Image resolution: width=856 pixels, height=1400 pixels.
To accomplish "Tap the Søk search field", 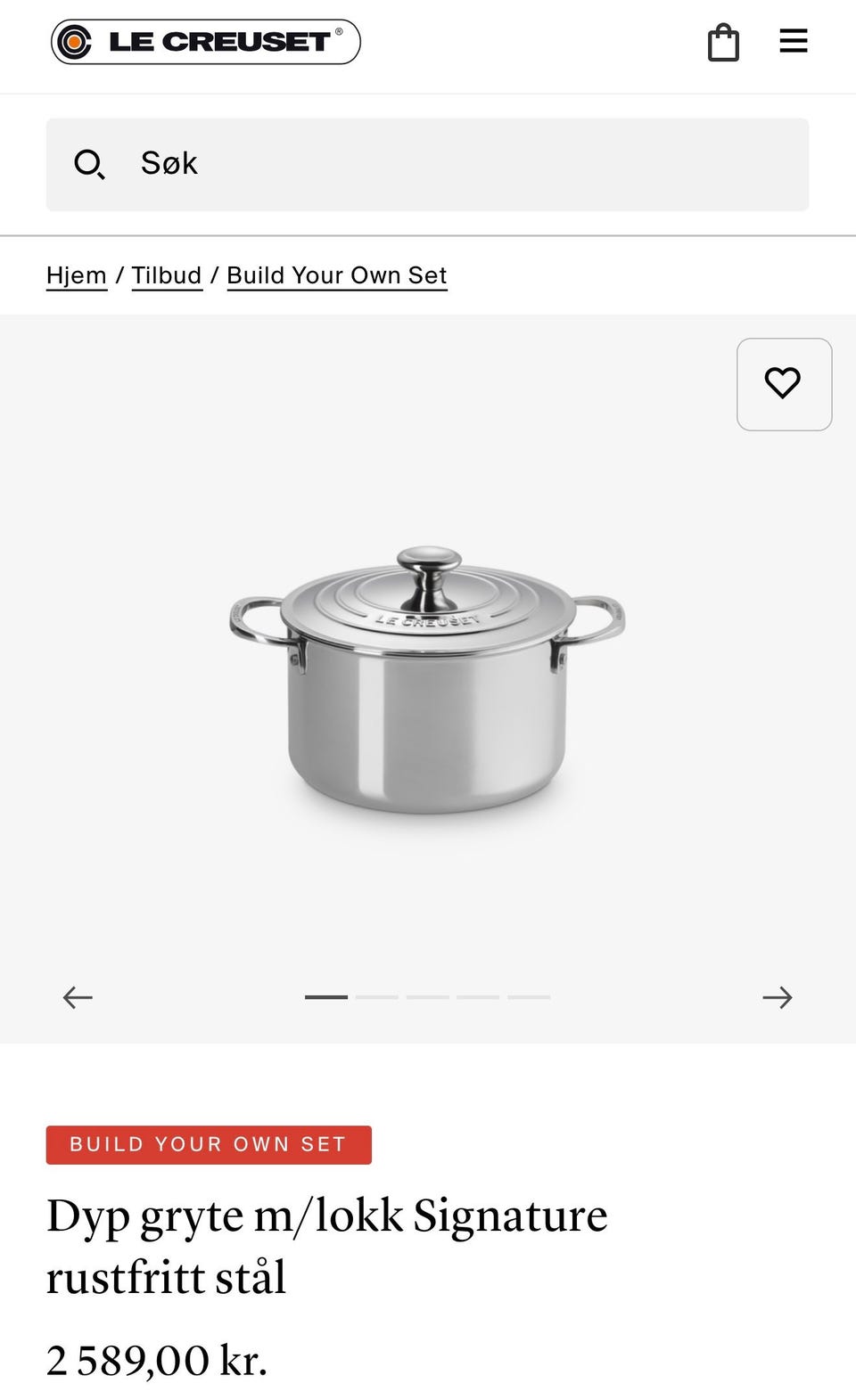I will click(x=428, y=164).
